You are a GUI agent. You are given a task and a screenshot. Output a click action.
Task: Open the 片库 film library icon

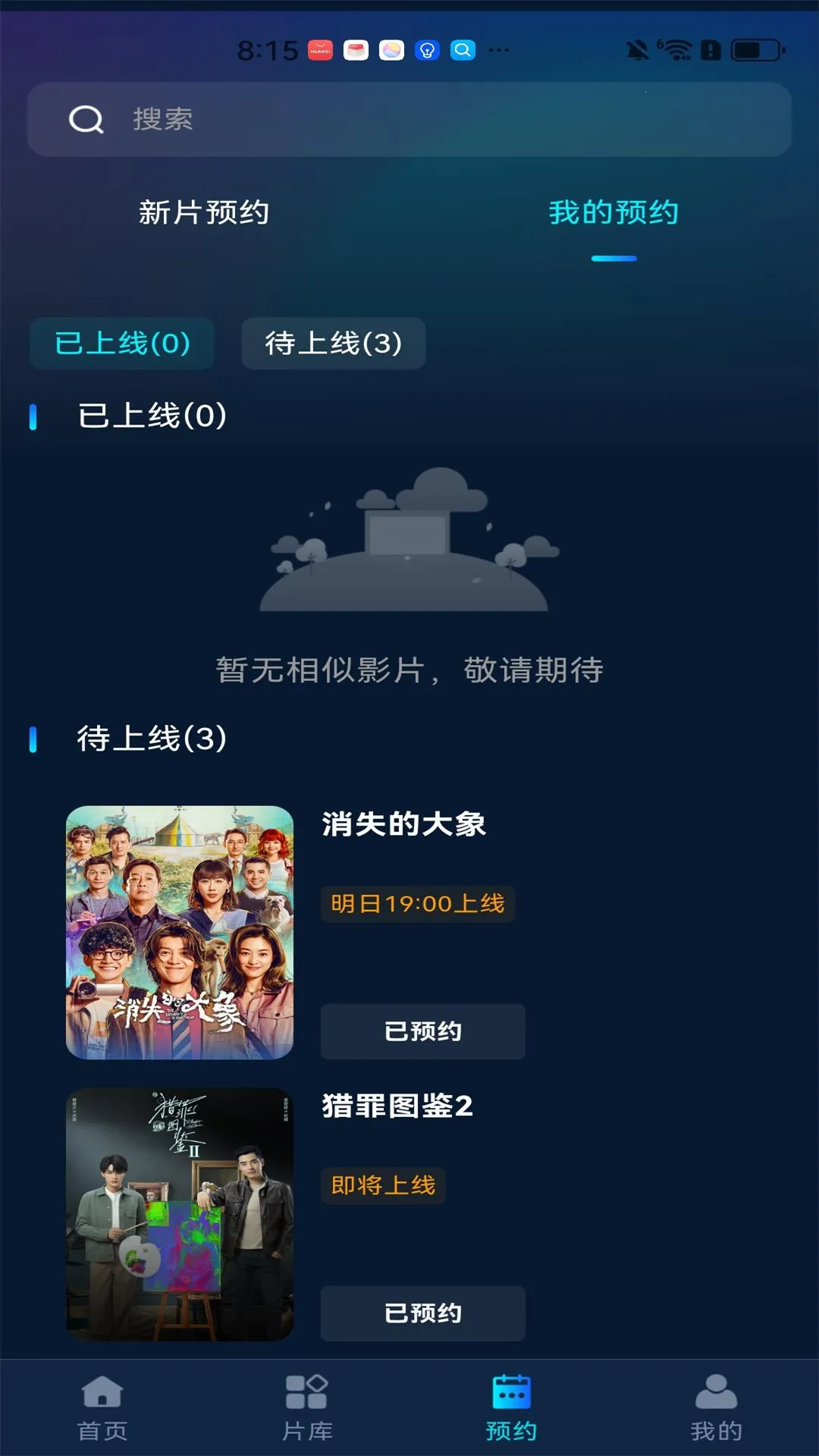pos(306,1407)
